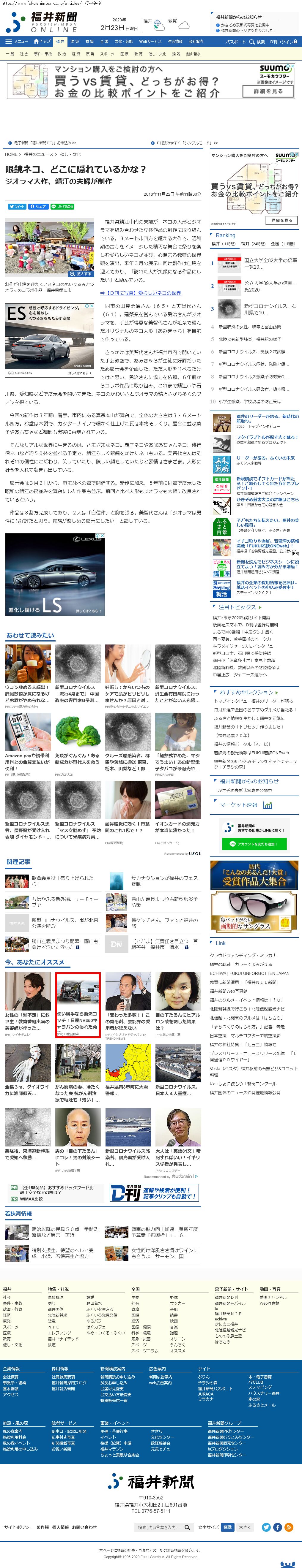Tap 詳細を見る on SUUMO banner
The height and width of the screenshot is (1568, 302).
pyautogui.click(x=268, y=91)
